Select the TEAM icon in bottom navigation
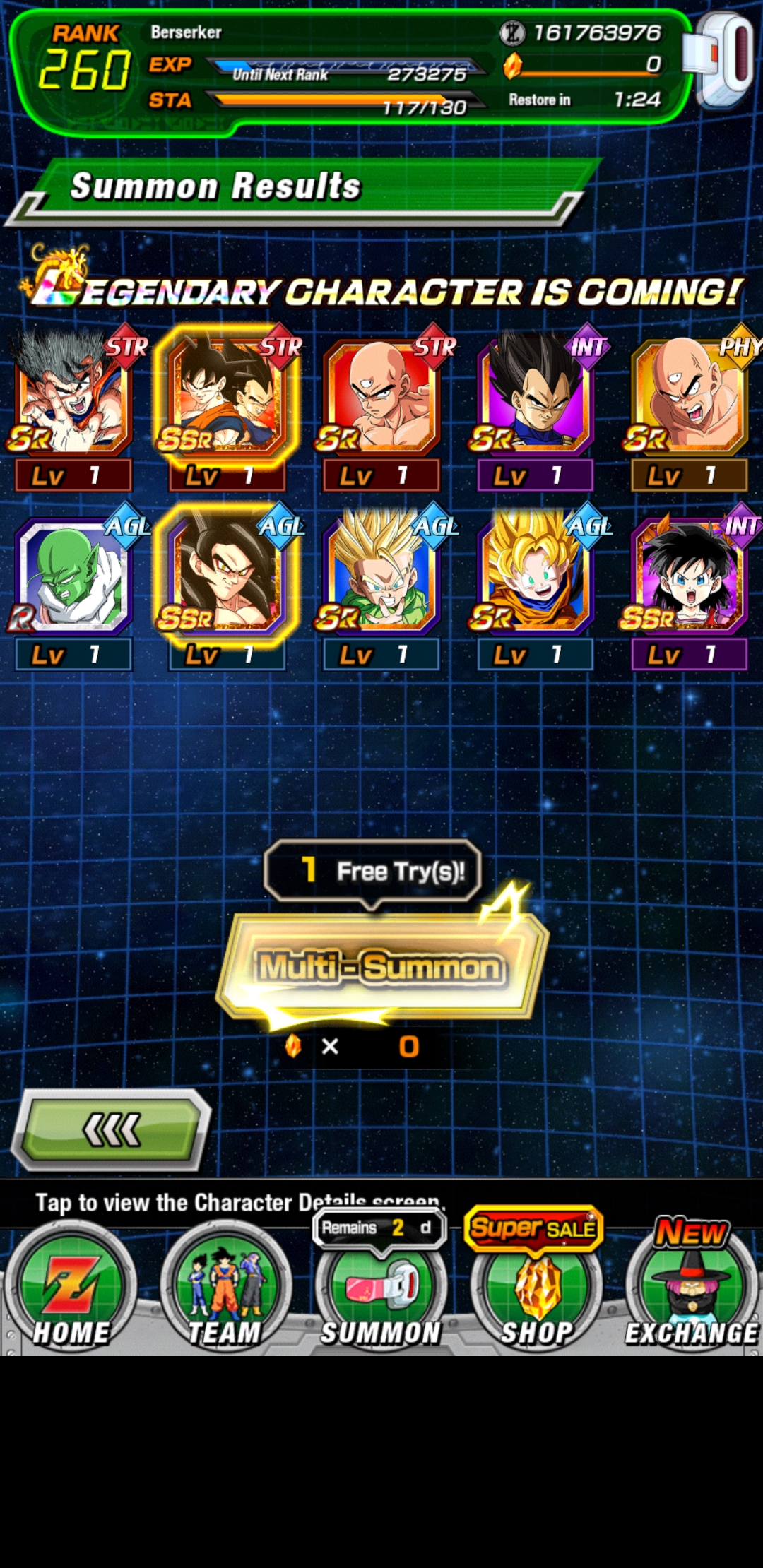763x1568 pixels. tap(225, 1287)
